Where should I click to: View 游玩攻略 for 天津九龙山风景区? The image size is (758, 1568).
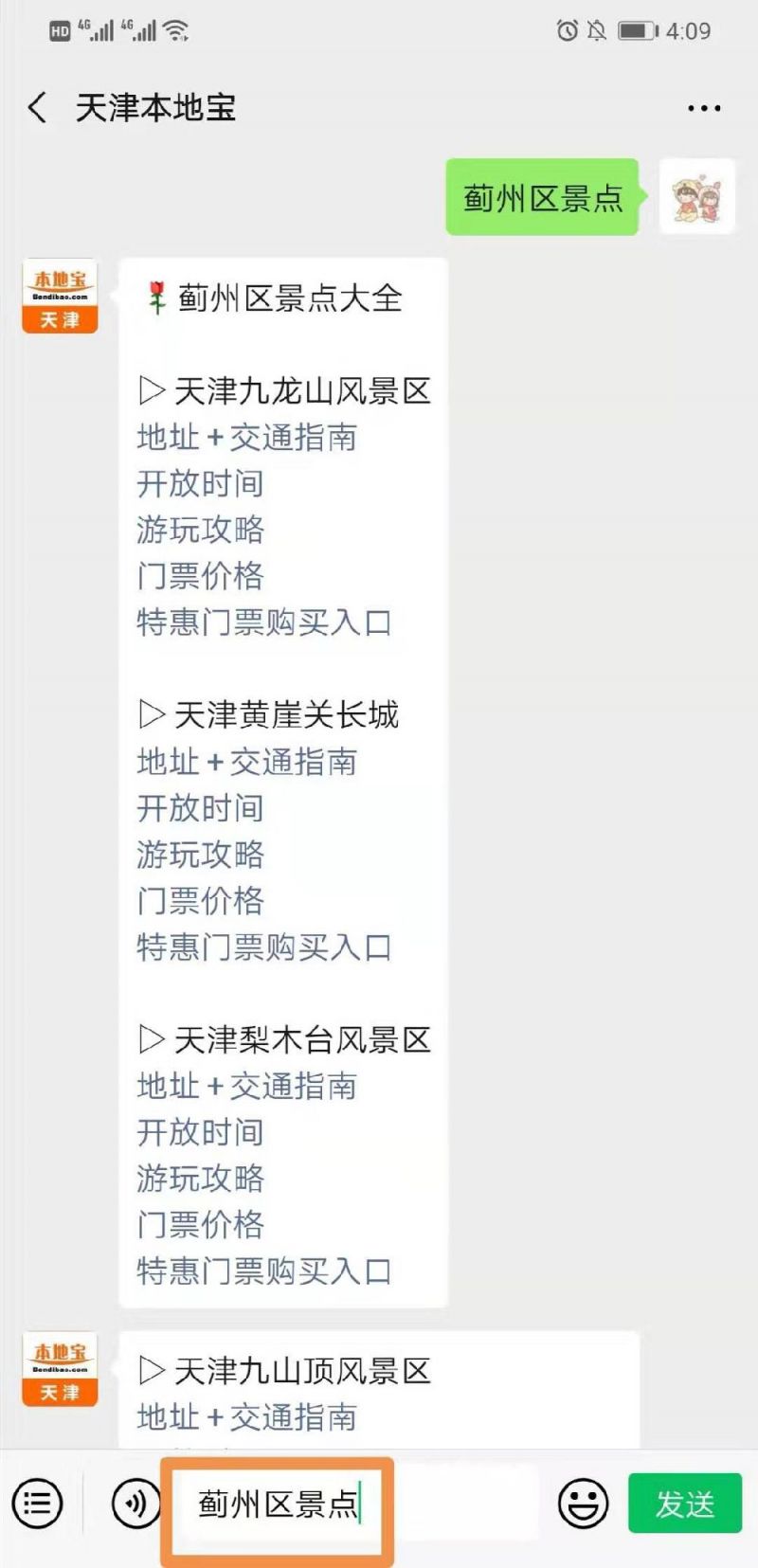tap(200, 530)
